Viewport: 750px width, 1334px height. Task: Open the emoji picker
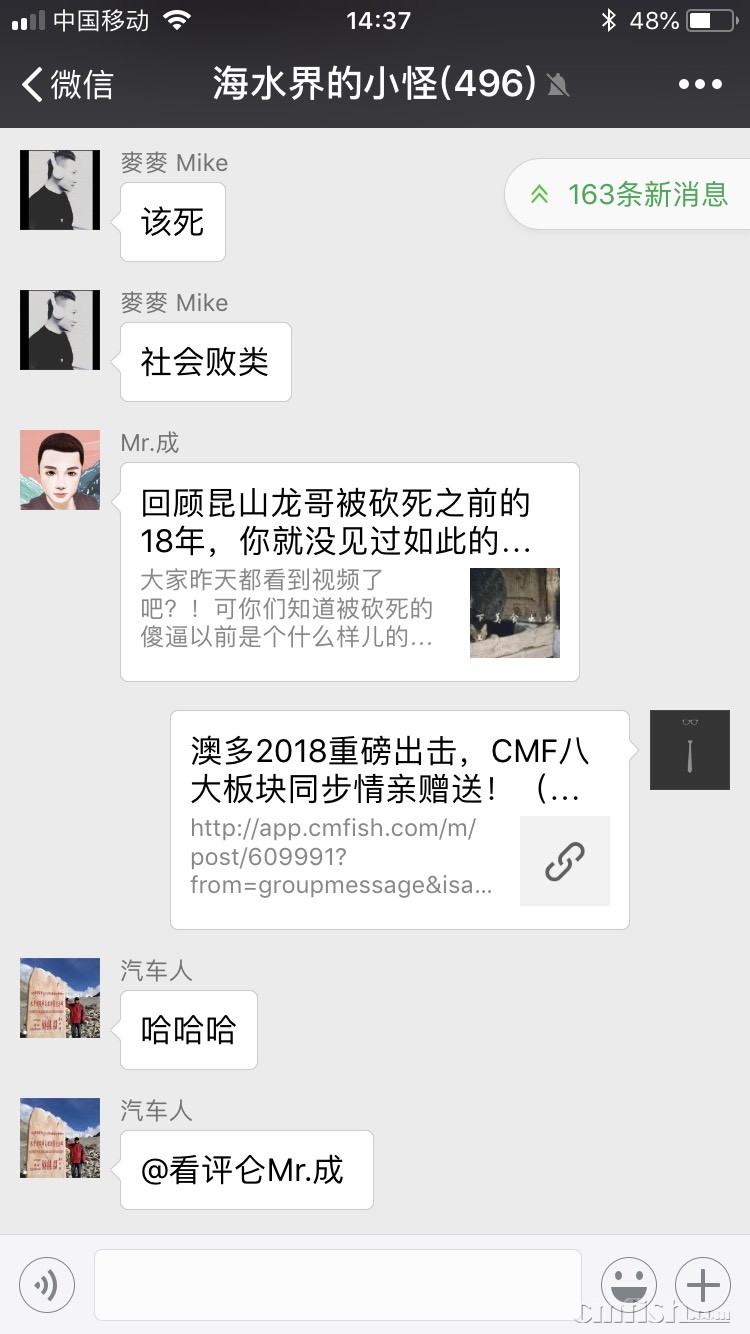pos(629,1285)
